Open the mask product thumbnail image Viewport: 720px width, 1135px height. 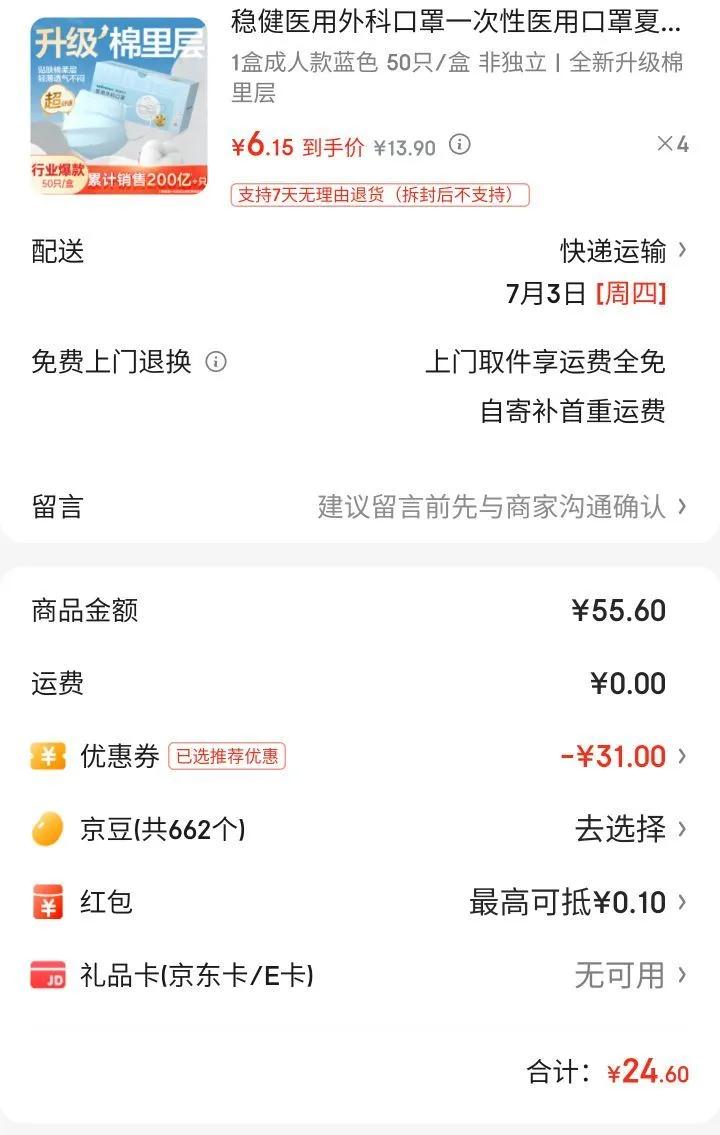tap(119, 105)
